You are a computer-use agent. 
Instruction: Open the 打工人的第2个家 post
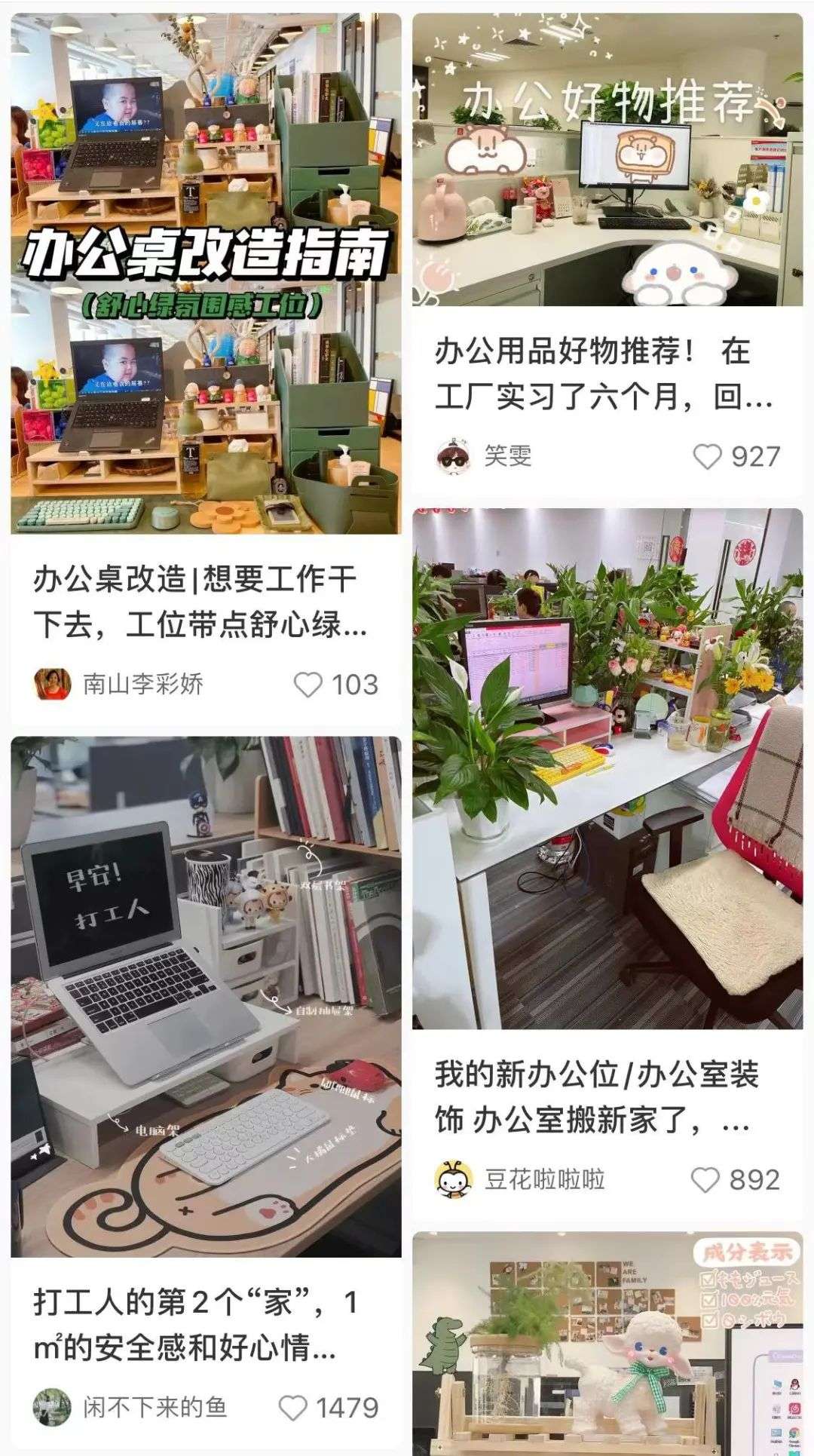[205, 995]
